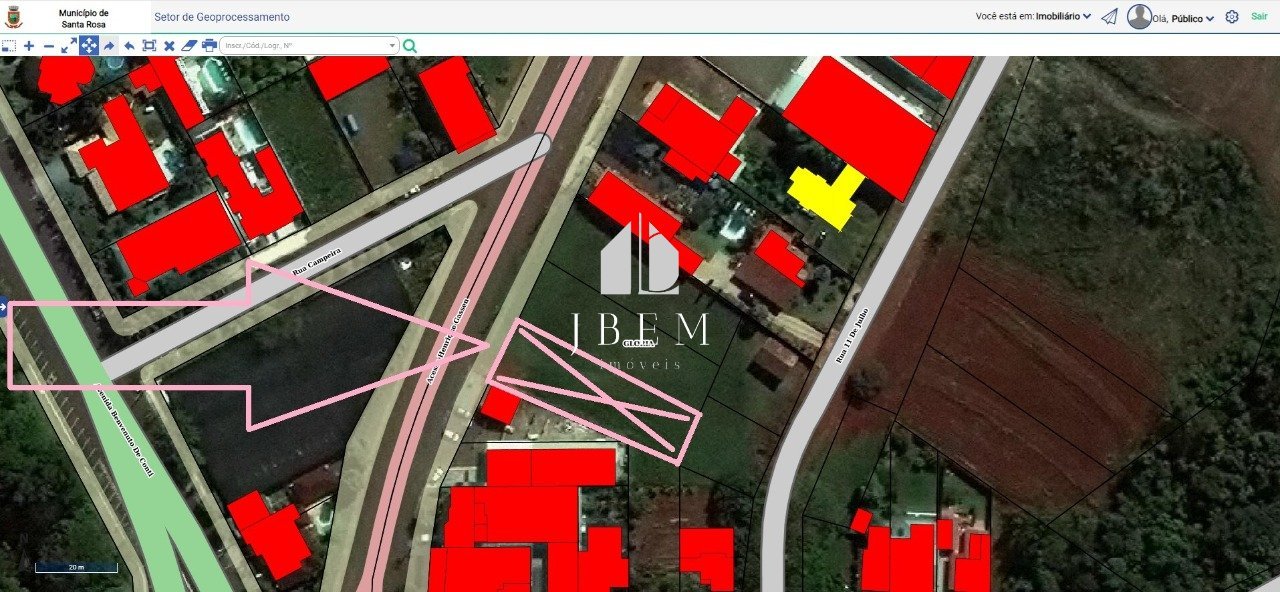
Task: Choose the eraser tool
Action: click(189, 46)
